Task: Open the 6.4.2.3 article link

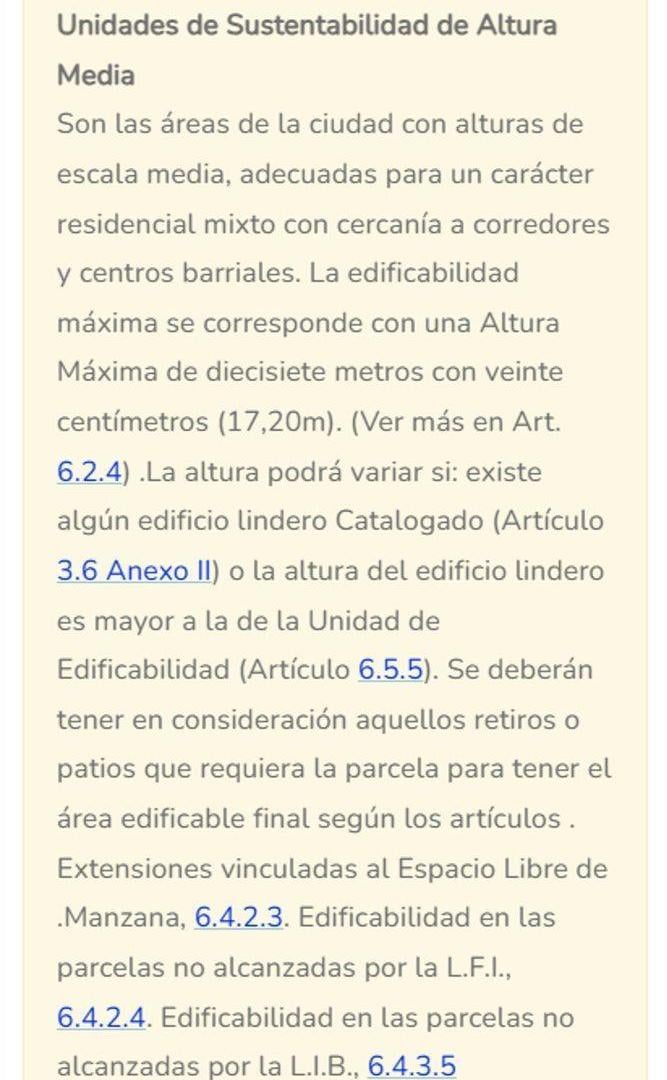Action: coord(239,917)
